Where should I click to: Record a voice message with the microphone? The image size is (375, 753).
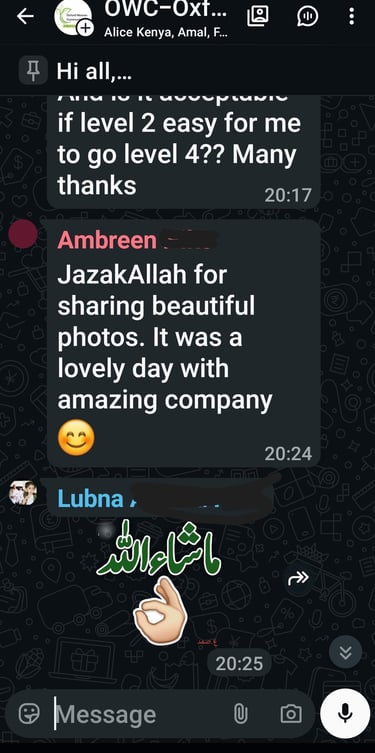point(345,713)
